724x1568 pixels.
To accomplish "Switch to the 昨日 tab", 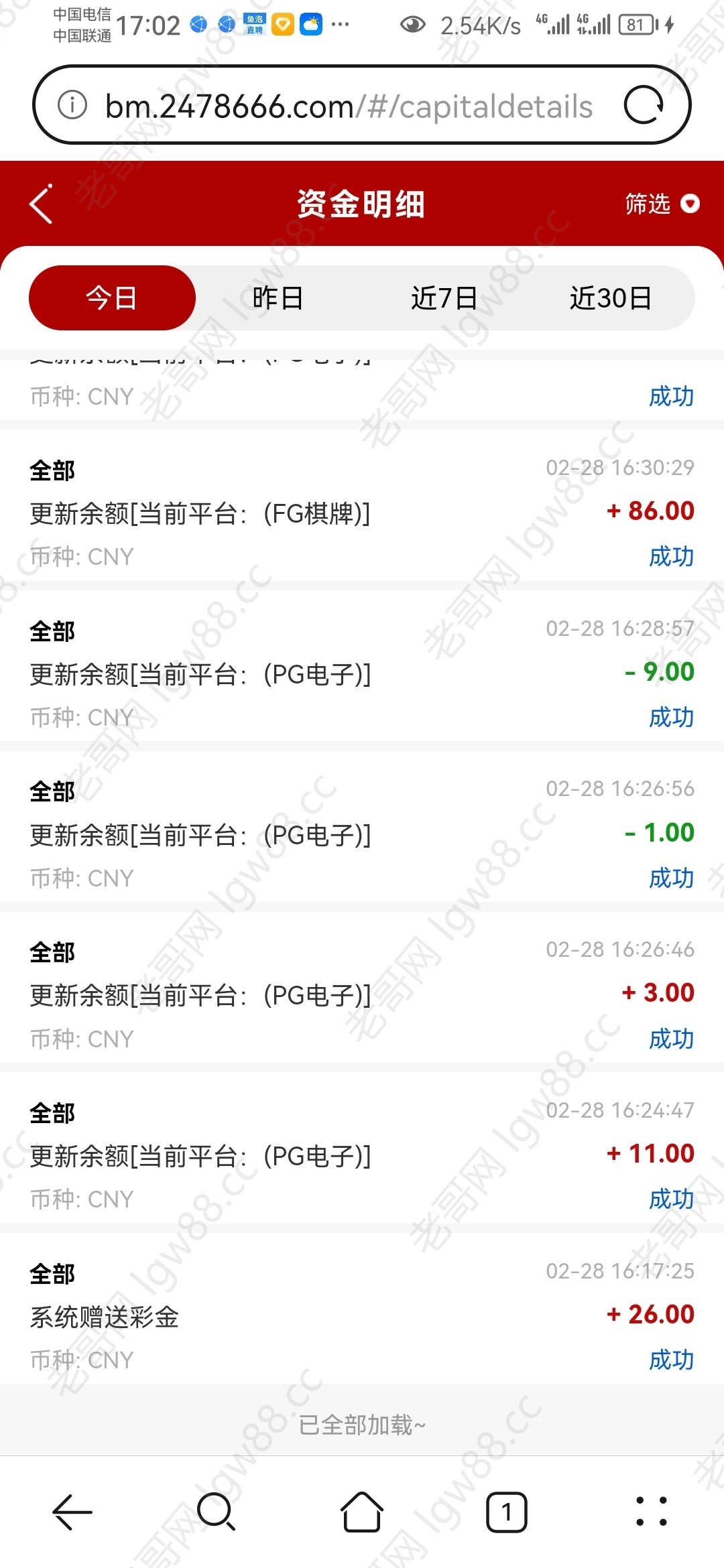I will click(x=278, y=298).
